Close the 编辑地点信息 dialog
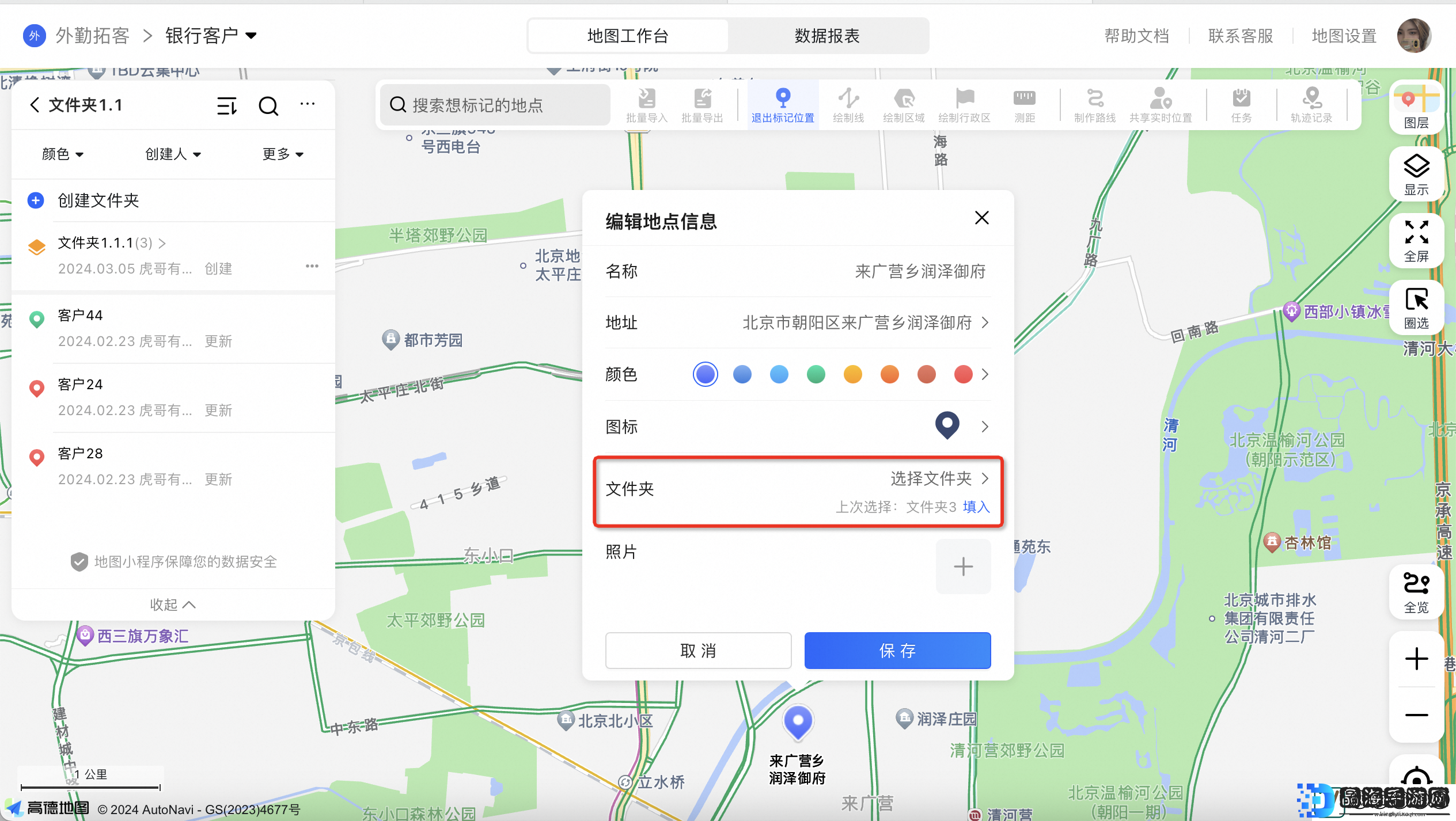1456x821 pixels. pyautogui.click(x=981, y=218)
